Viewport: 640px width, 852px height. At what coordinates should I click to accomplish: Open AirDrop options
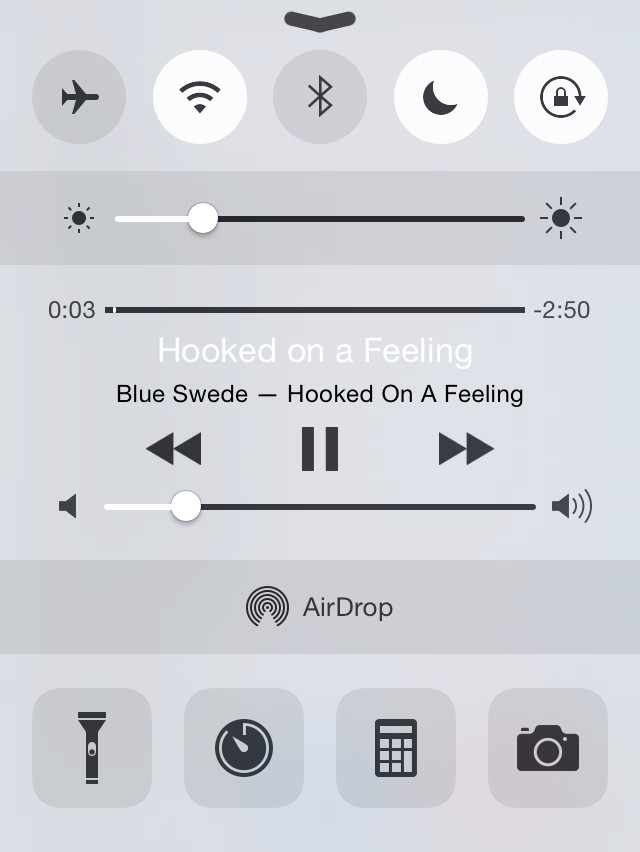(320, 607)
